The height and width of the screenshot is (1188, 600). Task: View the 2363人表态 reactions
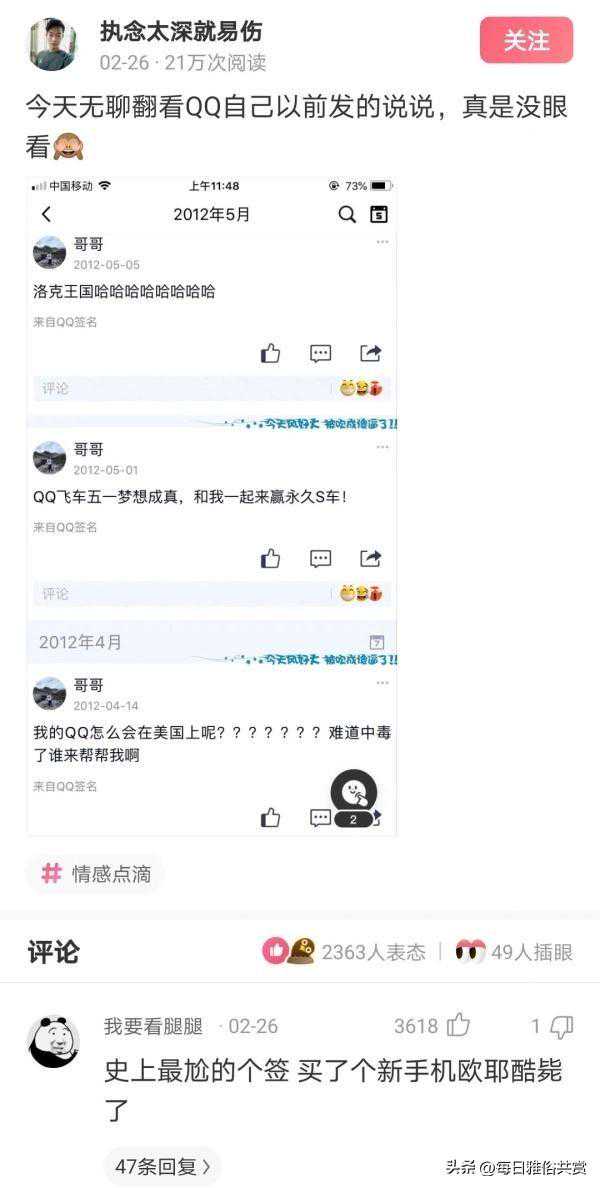pos(345,951)
